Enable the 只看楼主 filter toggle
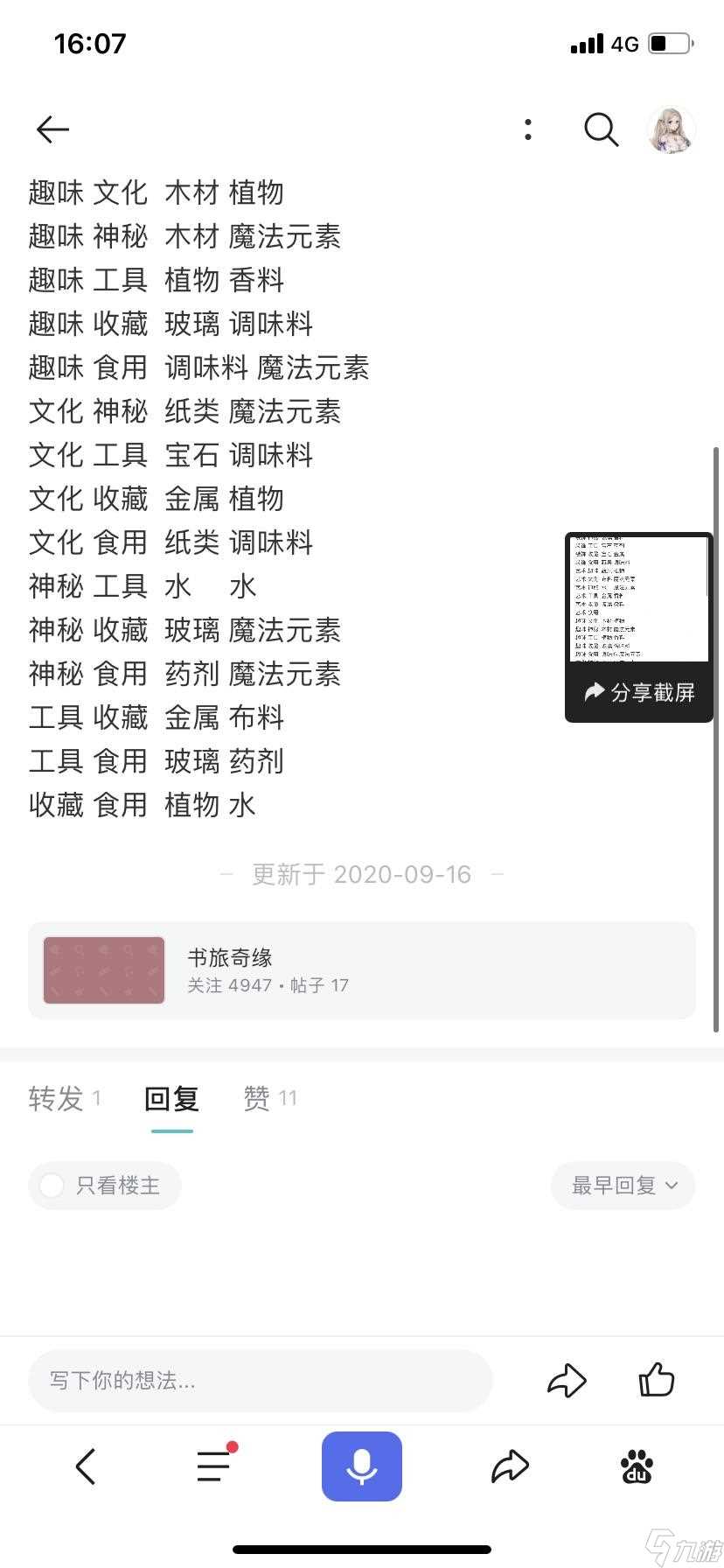This screenshot has height=1568, width=724. pyautogui.click(x=104, y=1186)
